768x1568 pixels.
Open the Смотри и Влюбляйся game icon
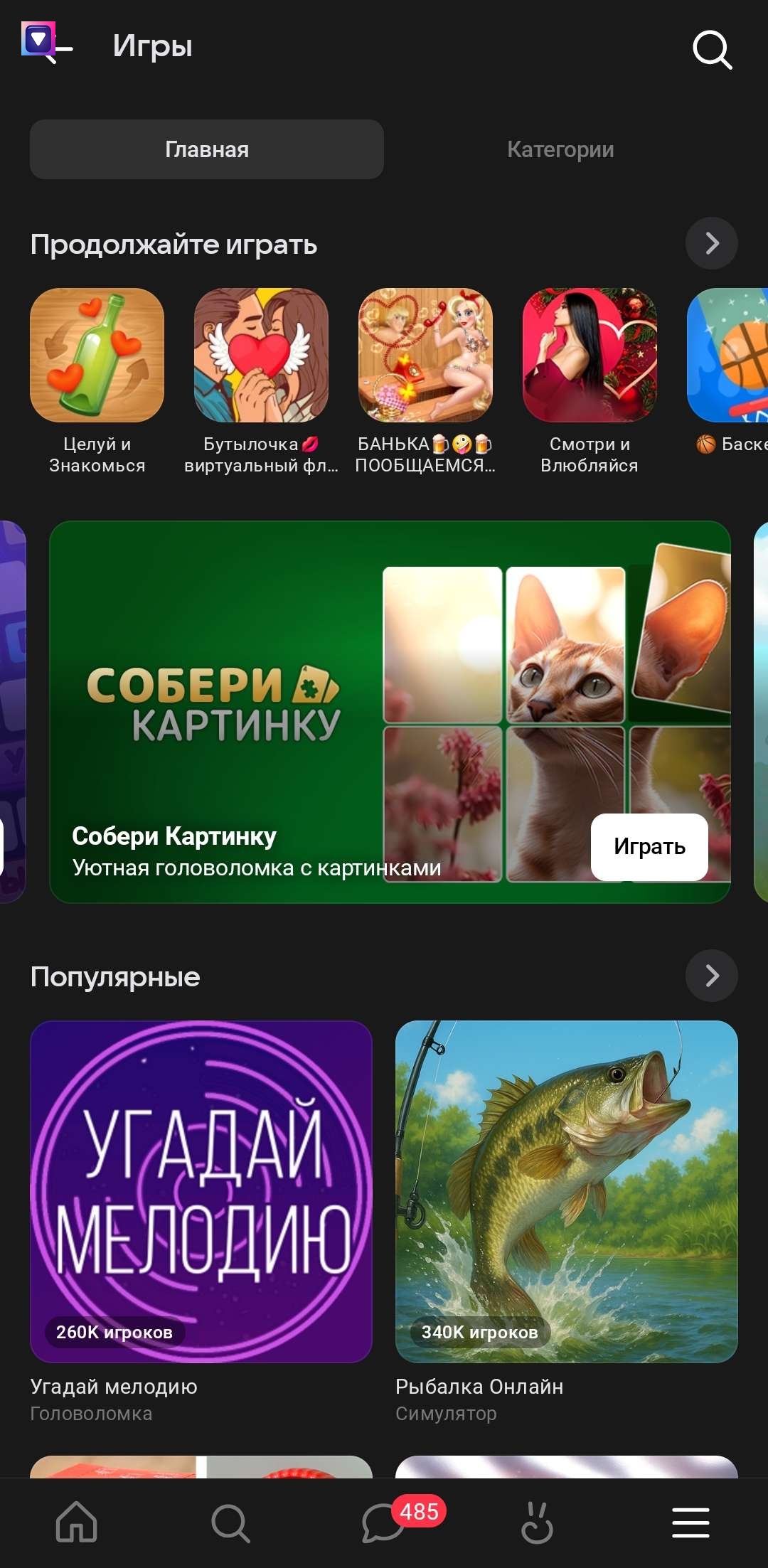point(590,356)
